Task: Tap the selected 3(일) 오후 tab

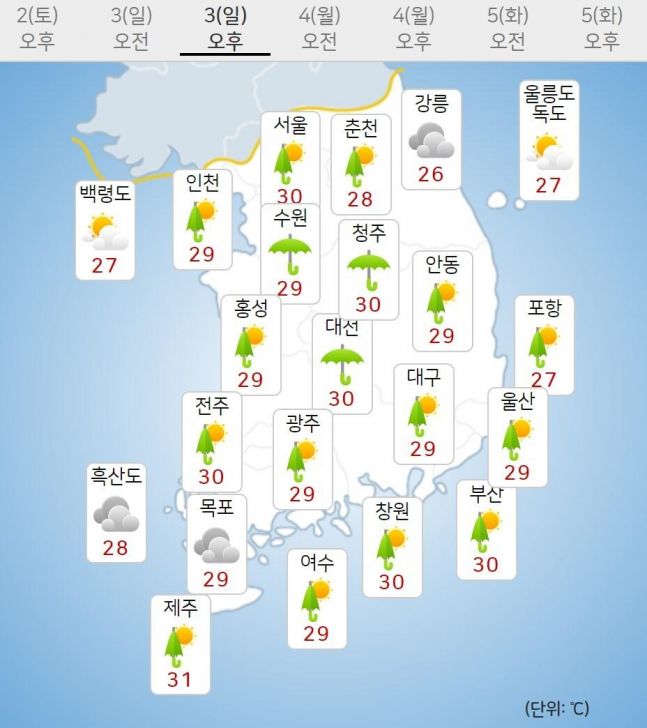Action: pyautogui.click(x=225, y=28)
